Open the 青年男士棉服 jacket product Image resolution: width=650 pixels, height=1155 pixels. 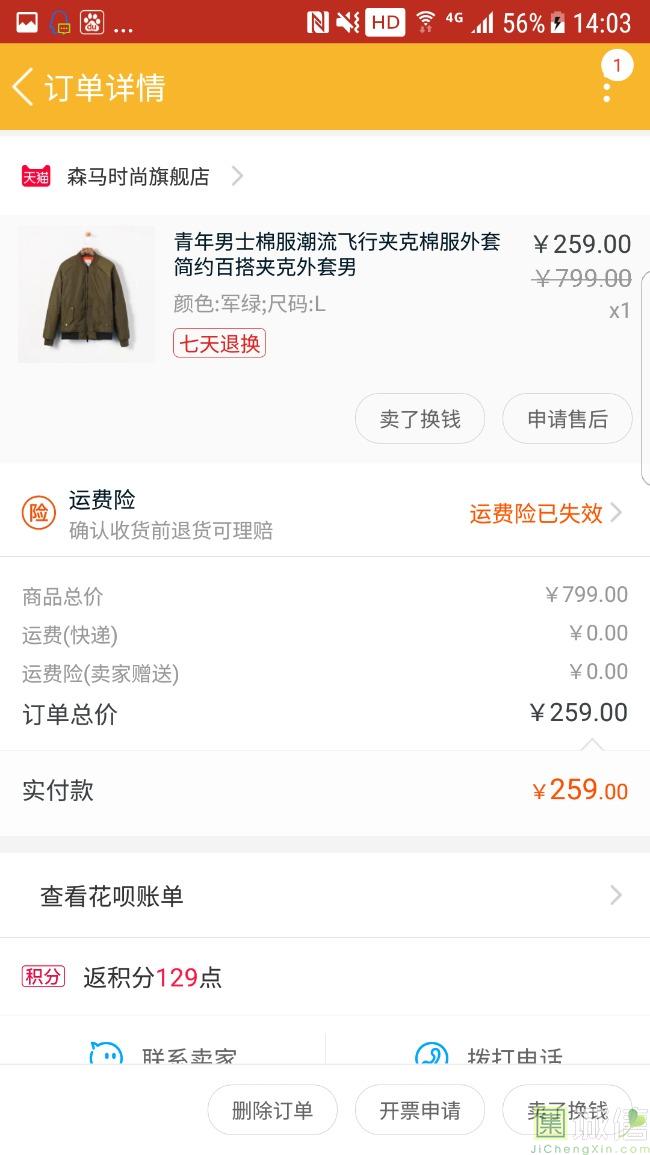(336, 255)
